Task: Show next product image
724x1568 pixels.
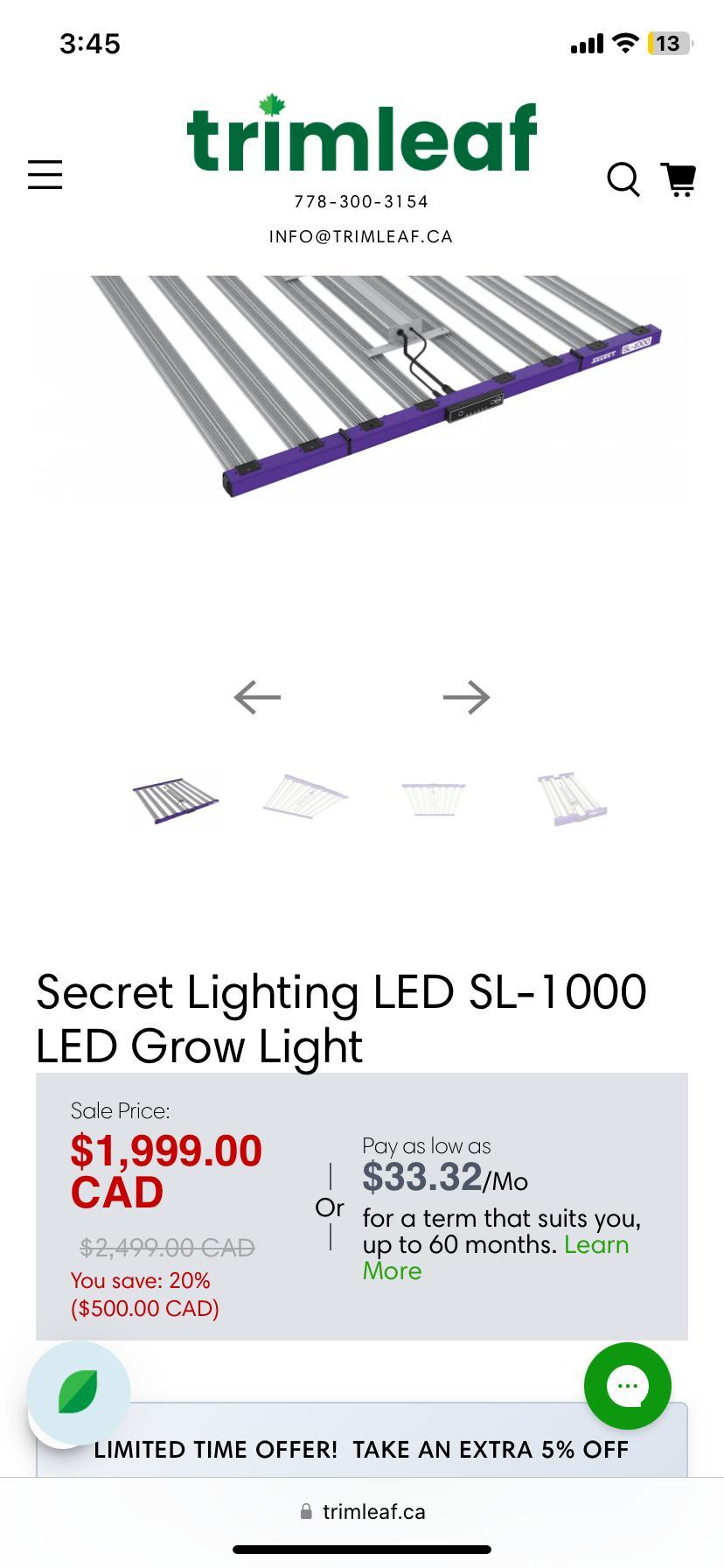Action: [466, 697]
